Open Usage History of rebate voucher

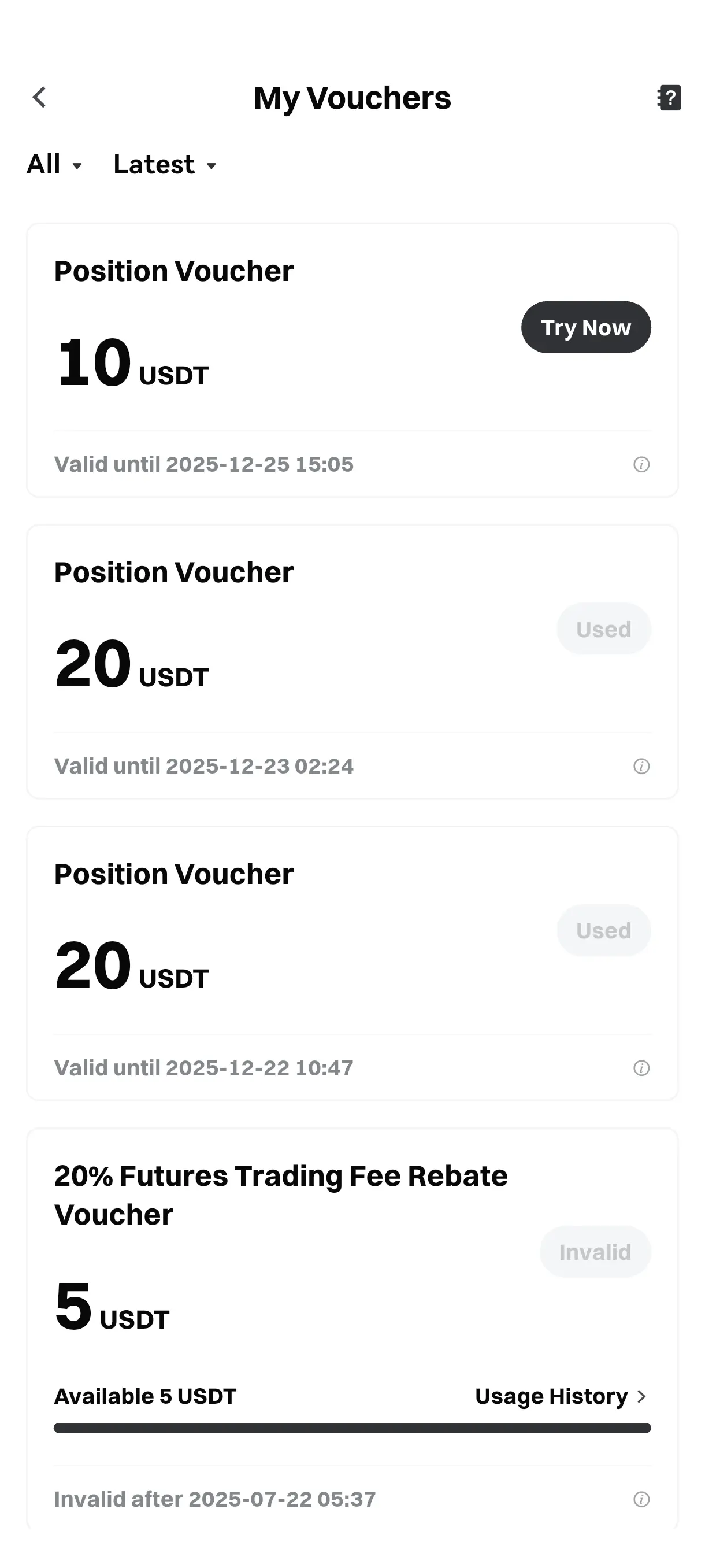pyautogui.click(x=560, y=1396)
